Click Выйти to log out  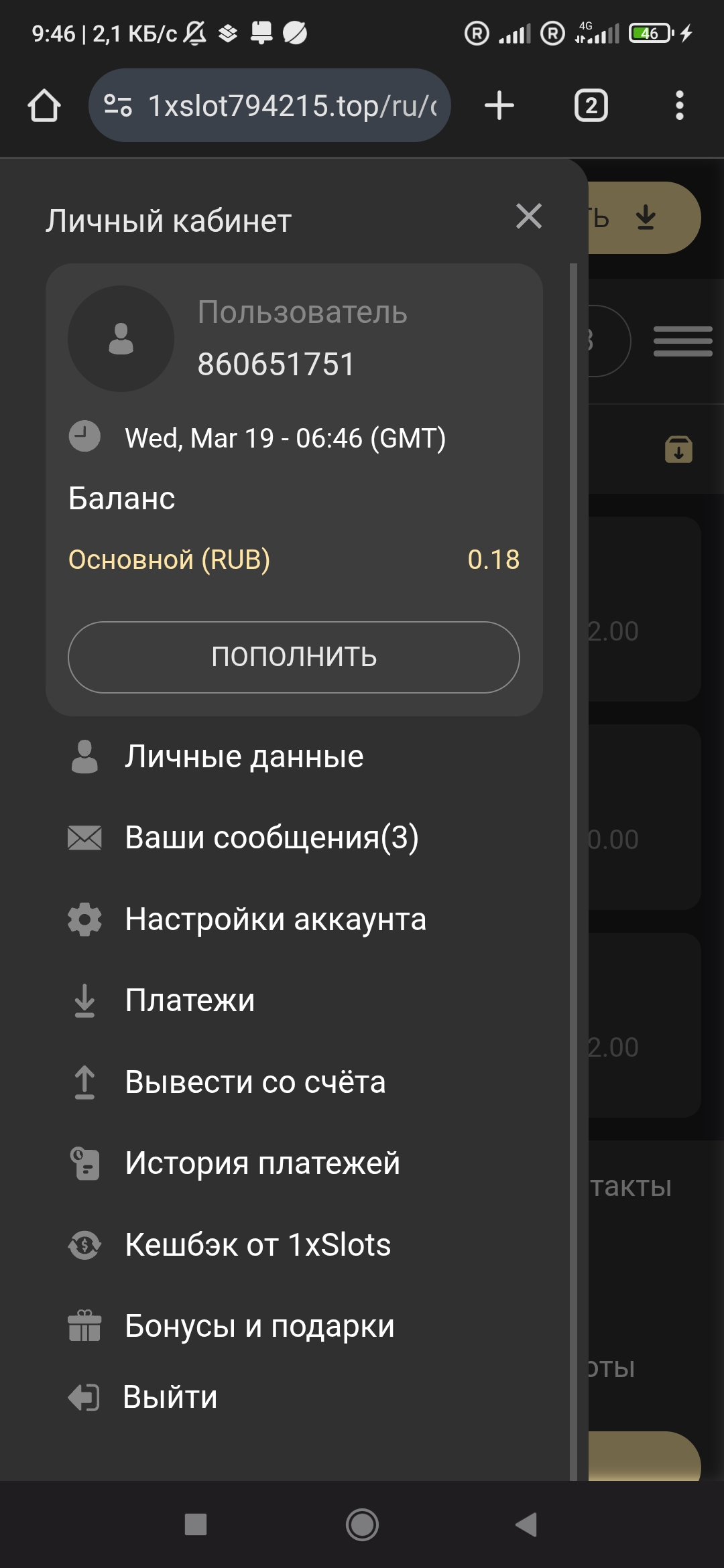[170, 1397]
